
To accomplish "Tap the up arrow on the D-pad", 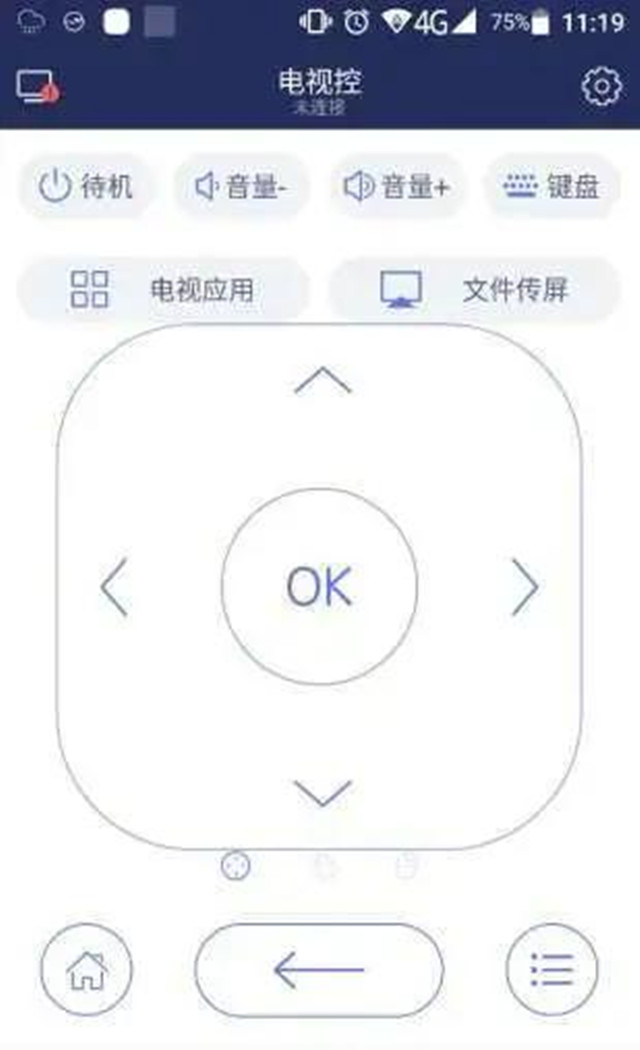I will [322, 381].
